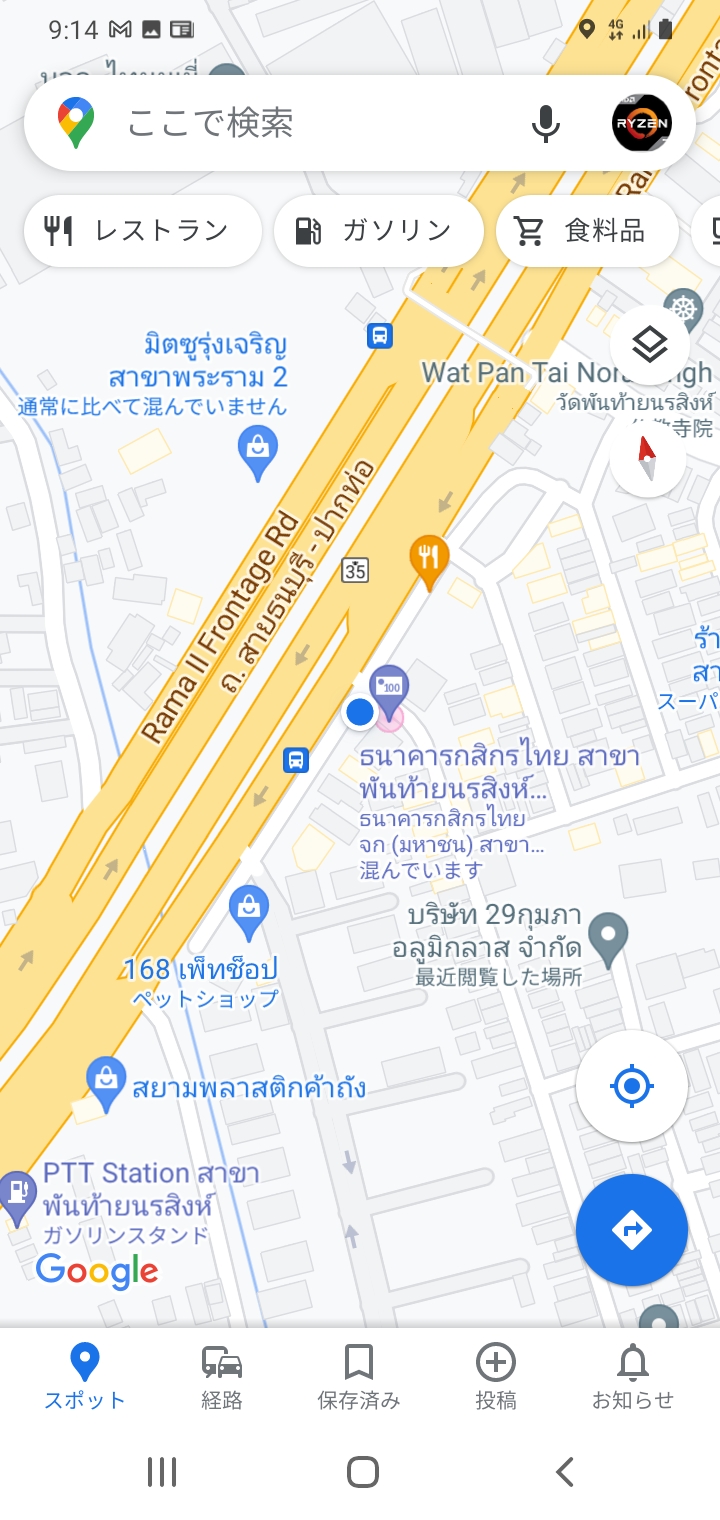
Task: Switch to the 経路 tab
Action: click(222, 1377)
